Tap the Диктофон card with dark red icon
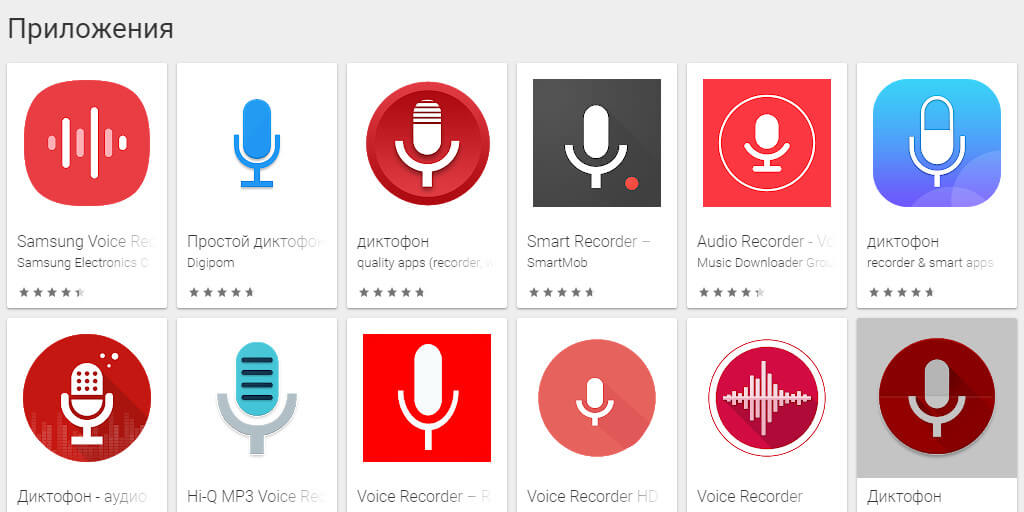This screenshot has width=1024, height=512. [x=937, y=398]
